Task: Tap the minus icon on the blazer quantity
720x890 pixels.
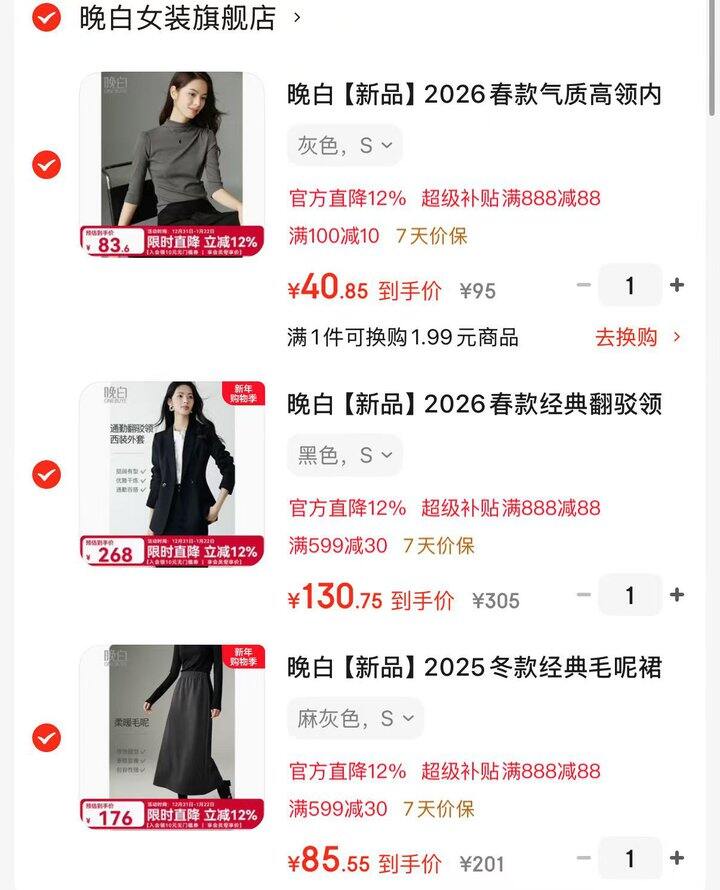Action: coord(584,594)
